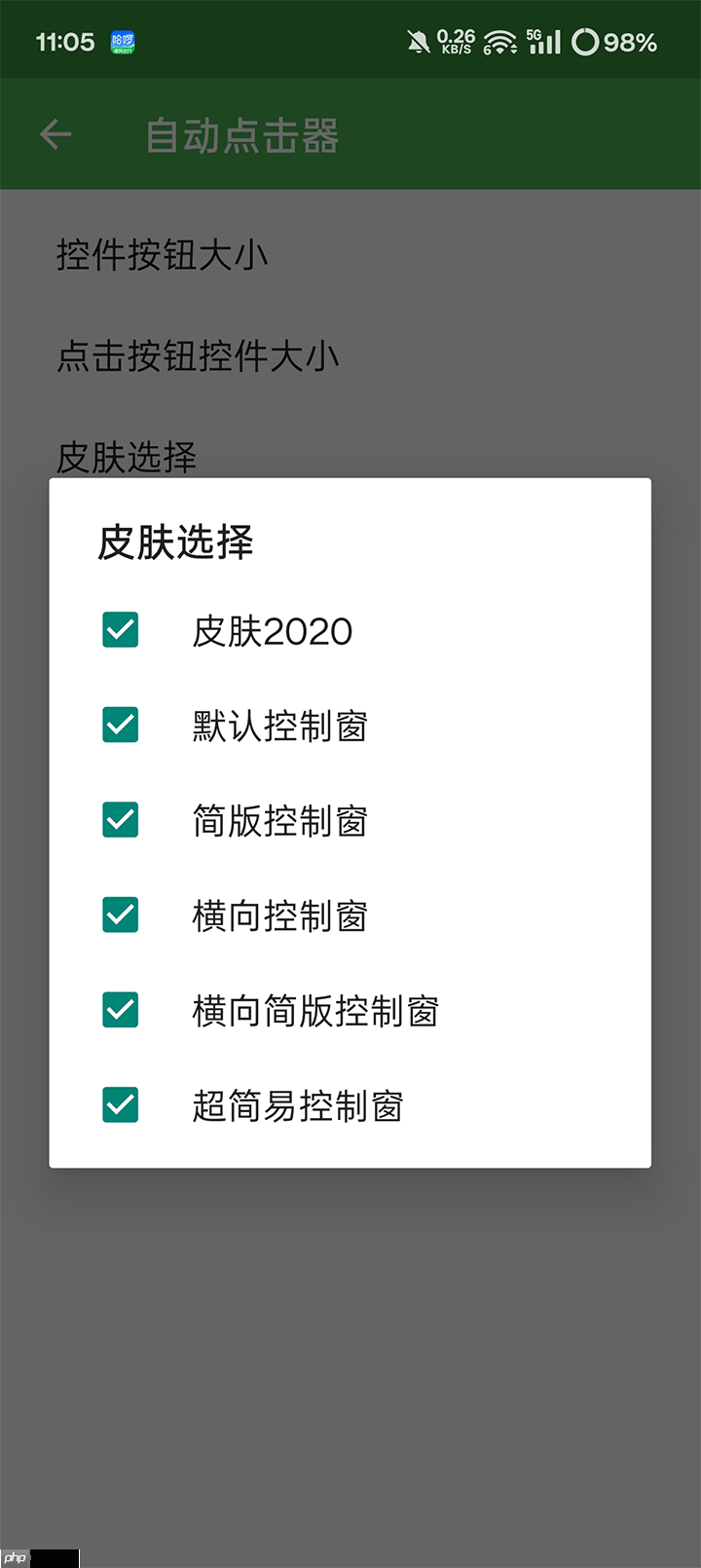
Task: Toggle the 超简易控制窗 checkbox
Action: [x=119, y=1104]
